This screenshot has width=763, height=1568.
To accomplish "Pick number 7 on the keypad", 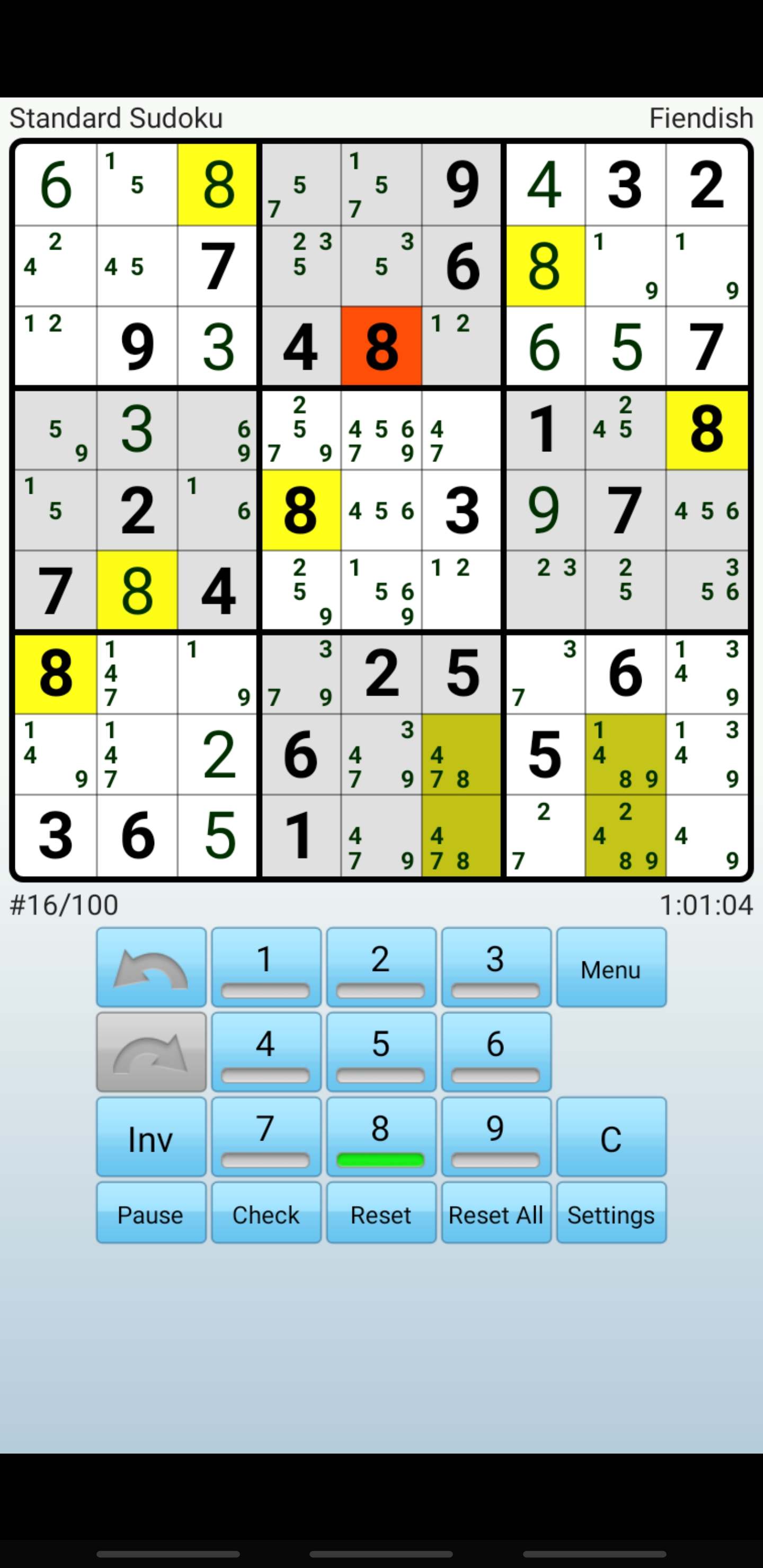I will click(266, 1136).
